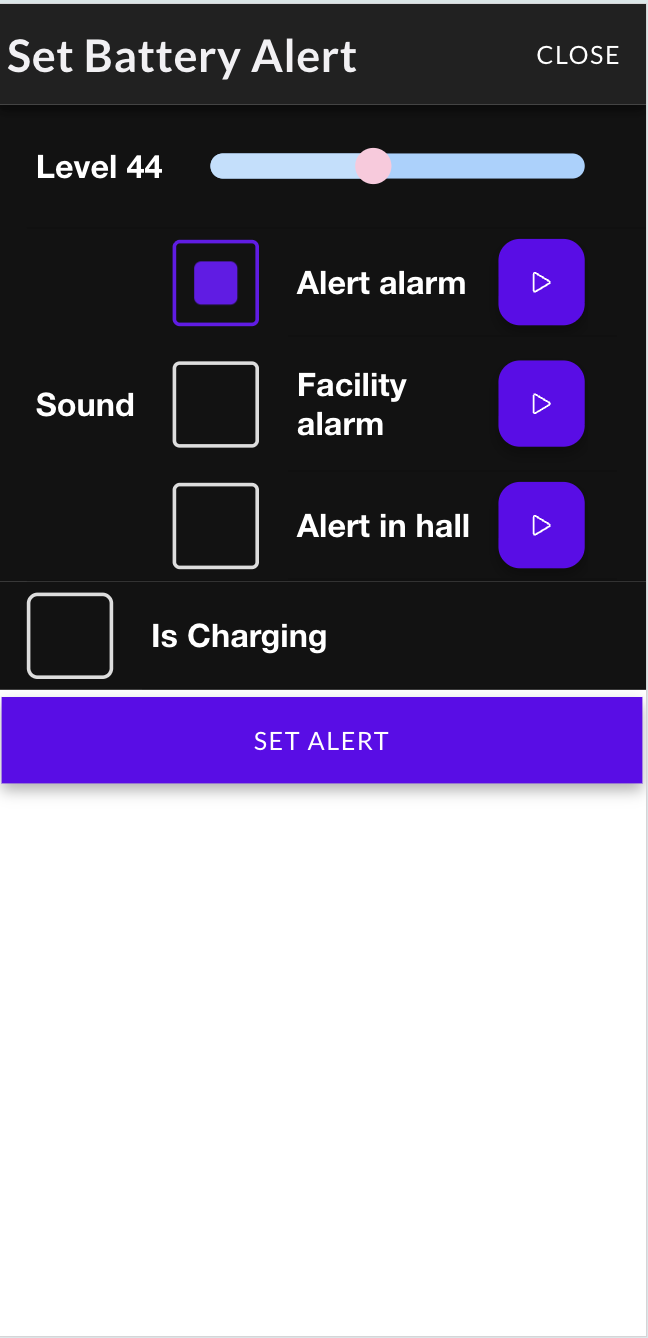648x1338 pixels.
Task: Uncheck the Alert alarm sound
Action: (x=216, y=283)
